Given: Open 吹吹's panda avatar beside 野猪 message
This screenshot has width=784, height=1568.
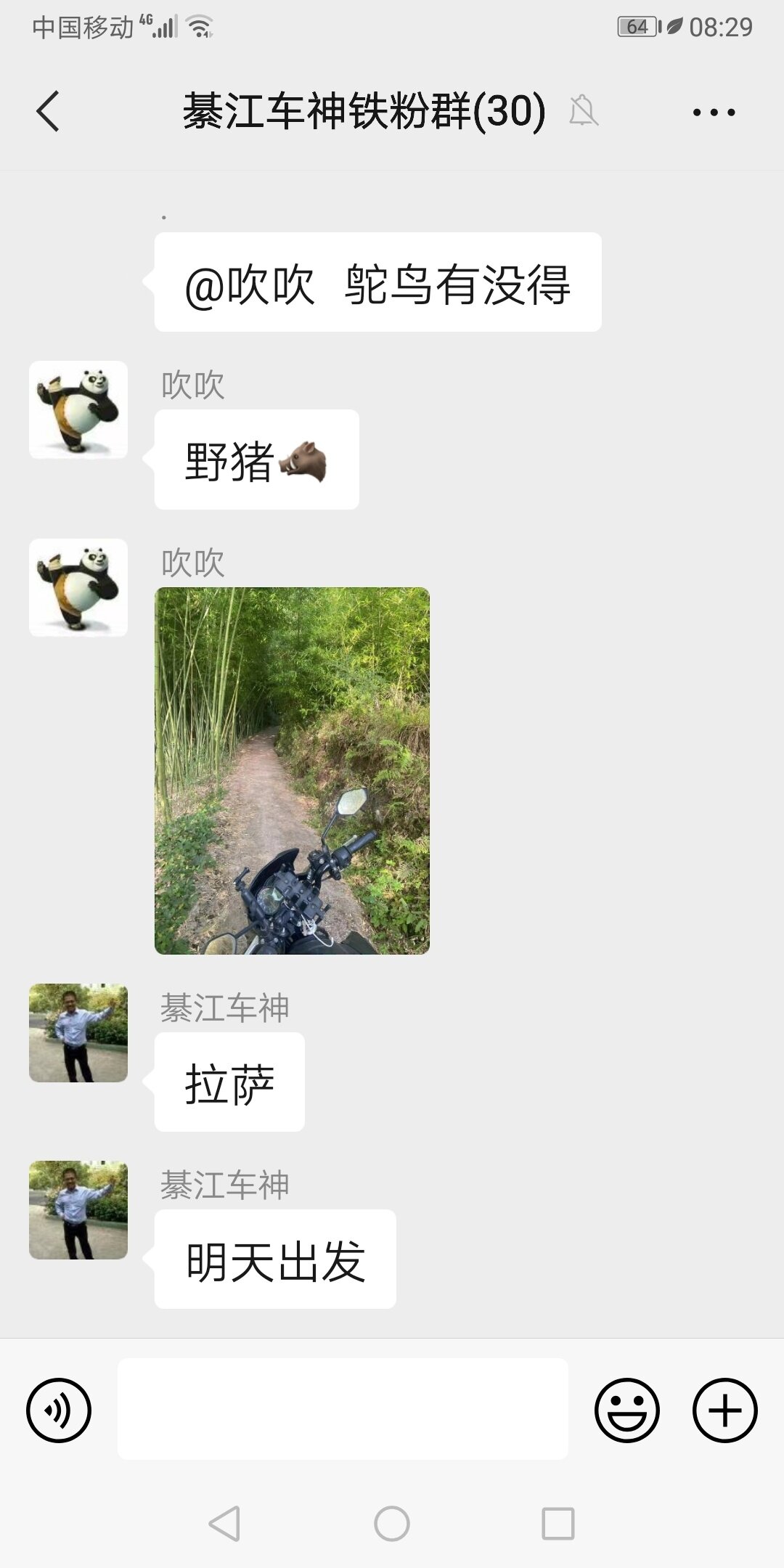Looking at the screenshot, I should (78, 410).
